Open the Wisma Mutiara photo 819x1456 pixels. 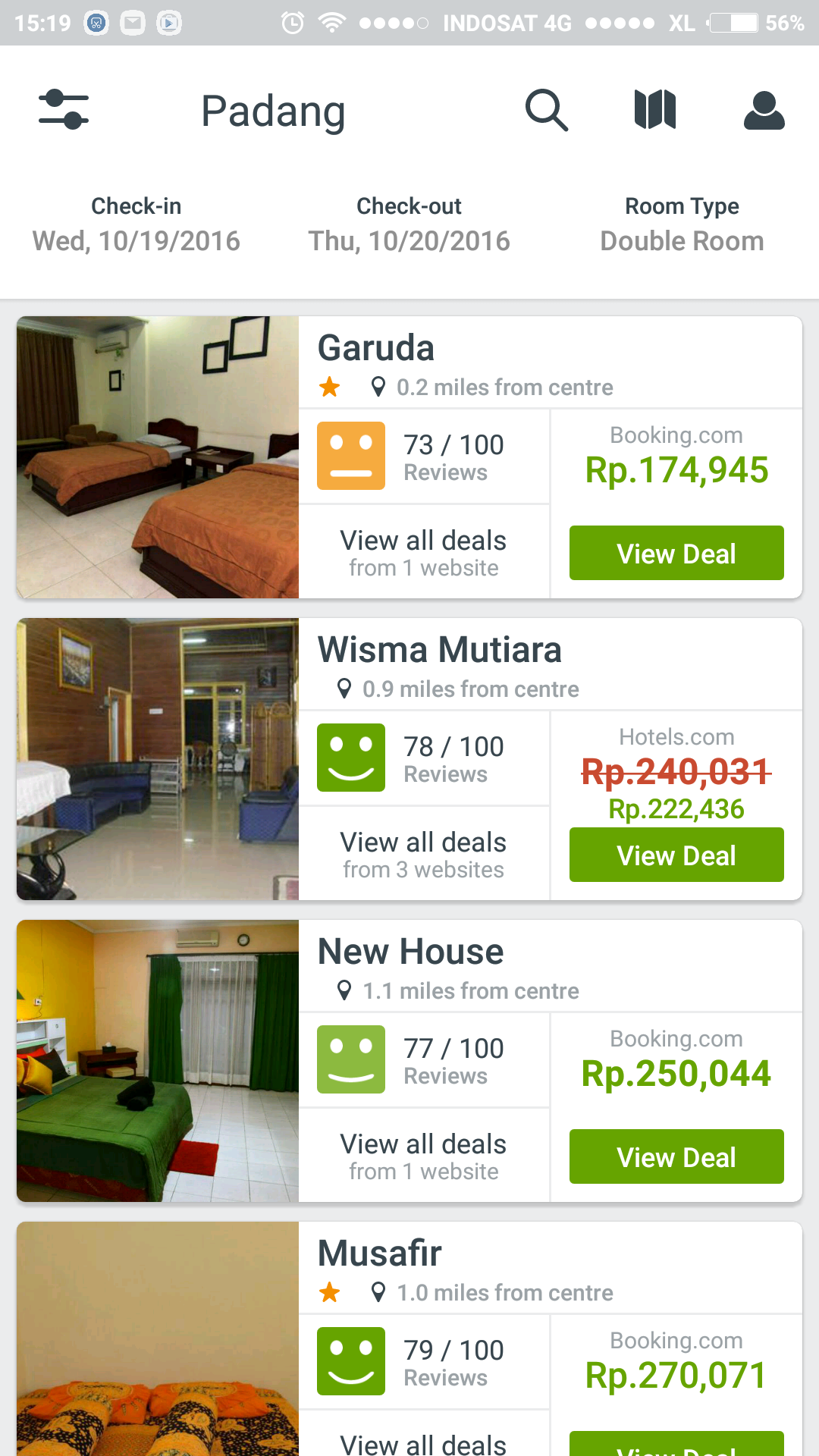point(158,759)
